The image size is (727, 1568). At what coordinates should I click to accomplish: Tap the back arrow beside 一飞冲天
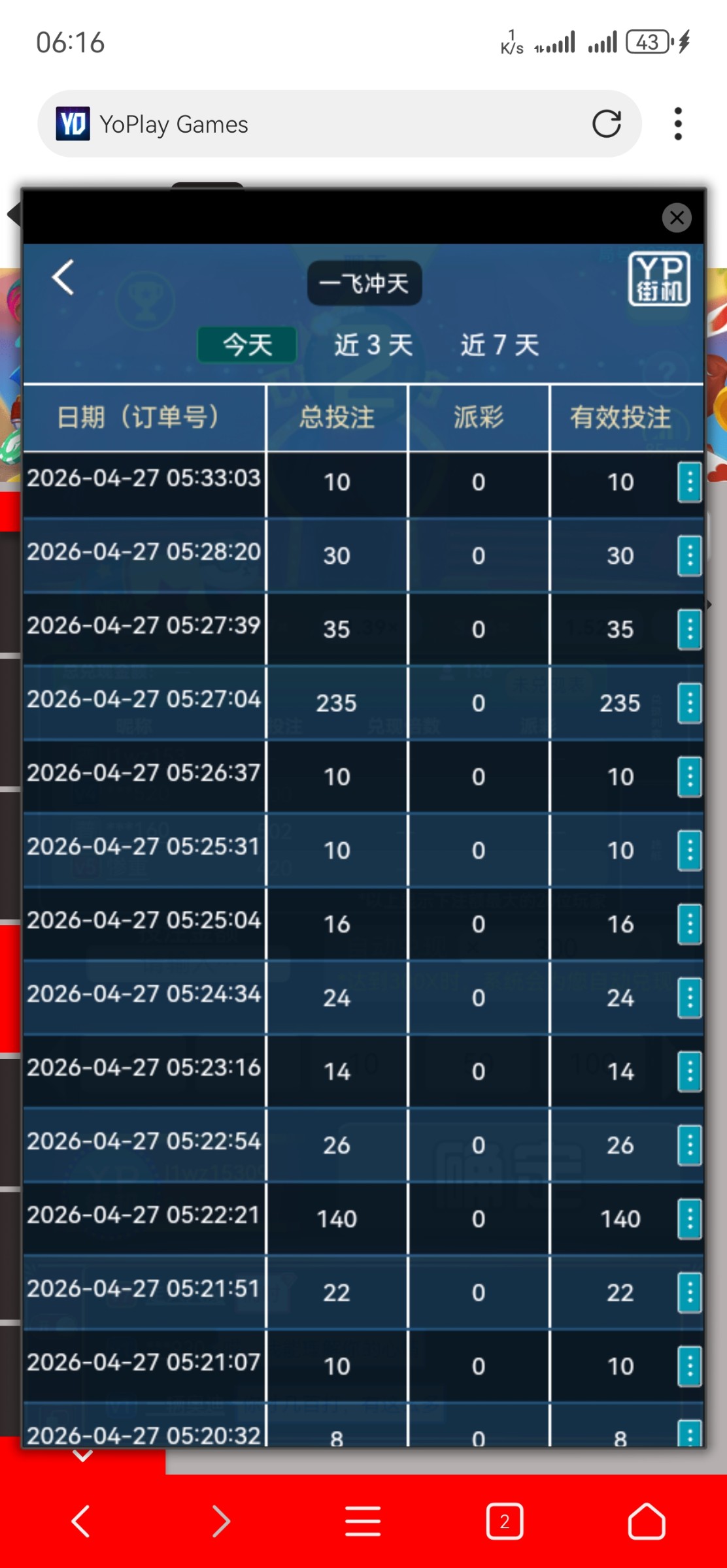pos(62,277)
